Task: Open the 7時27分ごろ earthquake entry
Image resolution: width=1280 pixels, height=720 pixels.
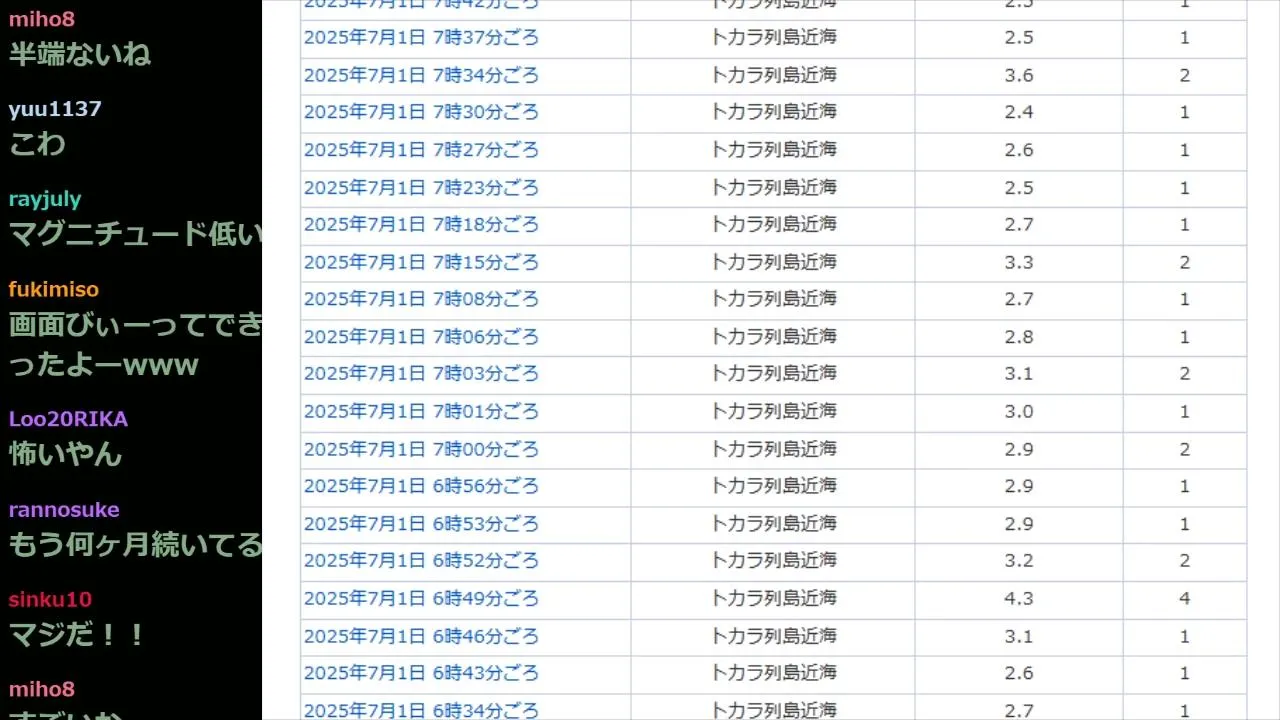Action: pyautogui.click(x=421, y=150)
